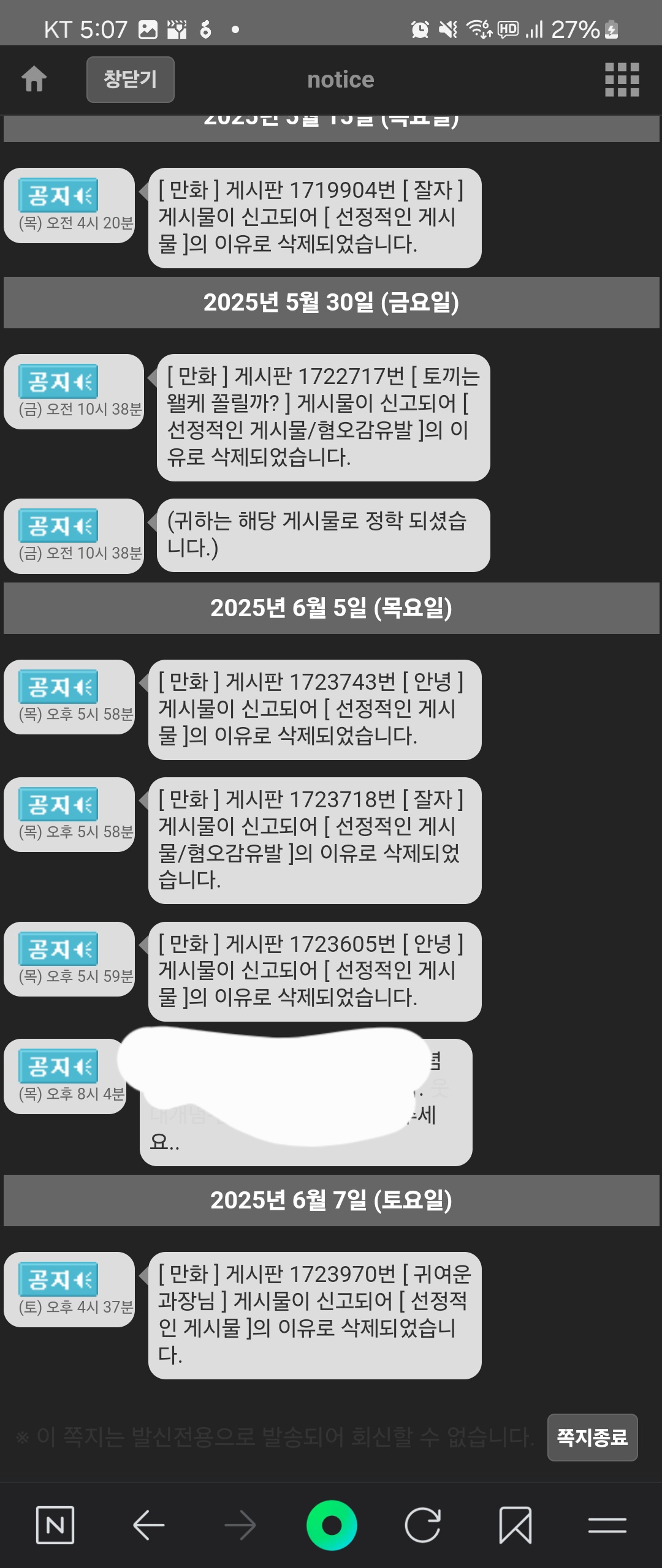Screen dimensions: 662x1568
Task: Go back with the browser back arrow
Action: (149, 1525)
